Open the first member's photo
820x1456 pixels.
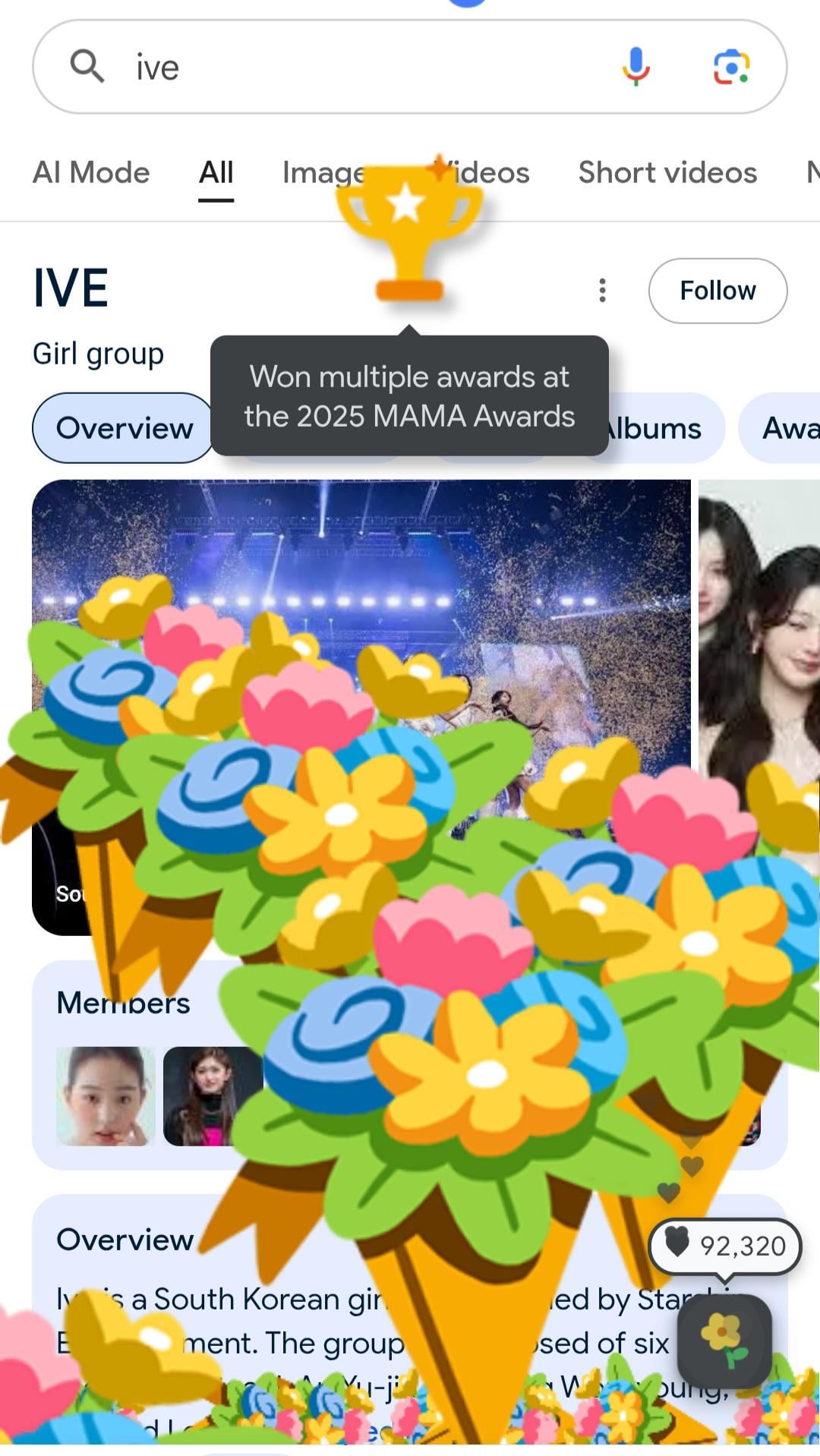coord(106,1095)
